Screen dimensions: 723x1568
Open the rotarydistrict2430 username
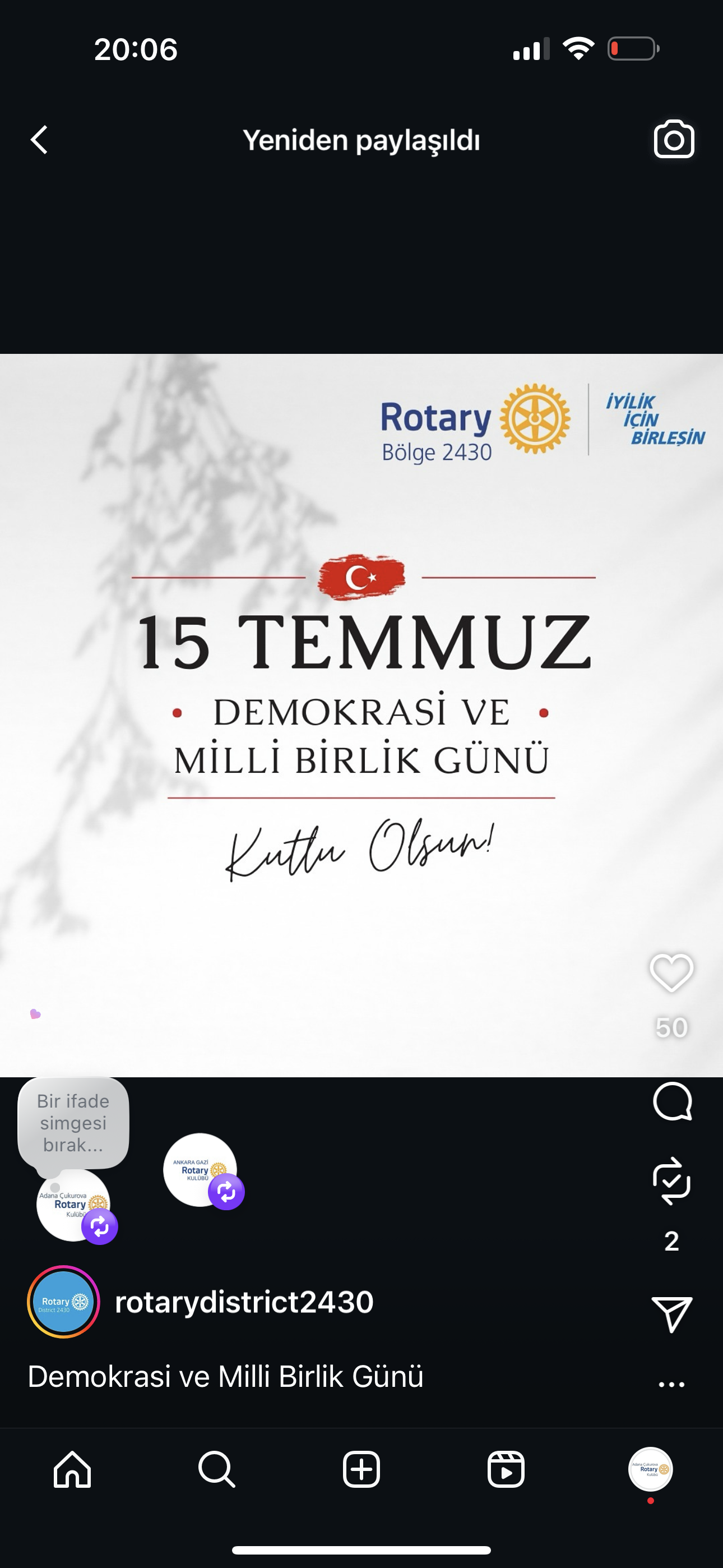[244, 1302]
